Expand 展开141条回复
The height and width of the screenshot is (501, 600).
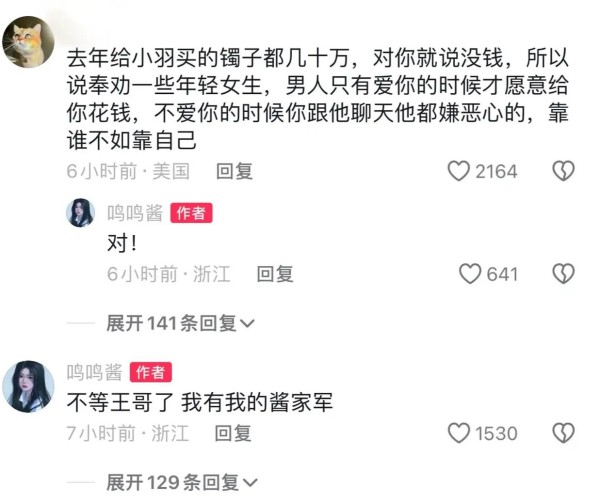click(181, 323)
